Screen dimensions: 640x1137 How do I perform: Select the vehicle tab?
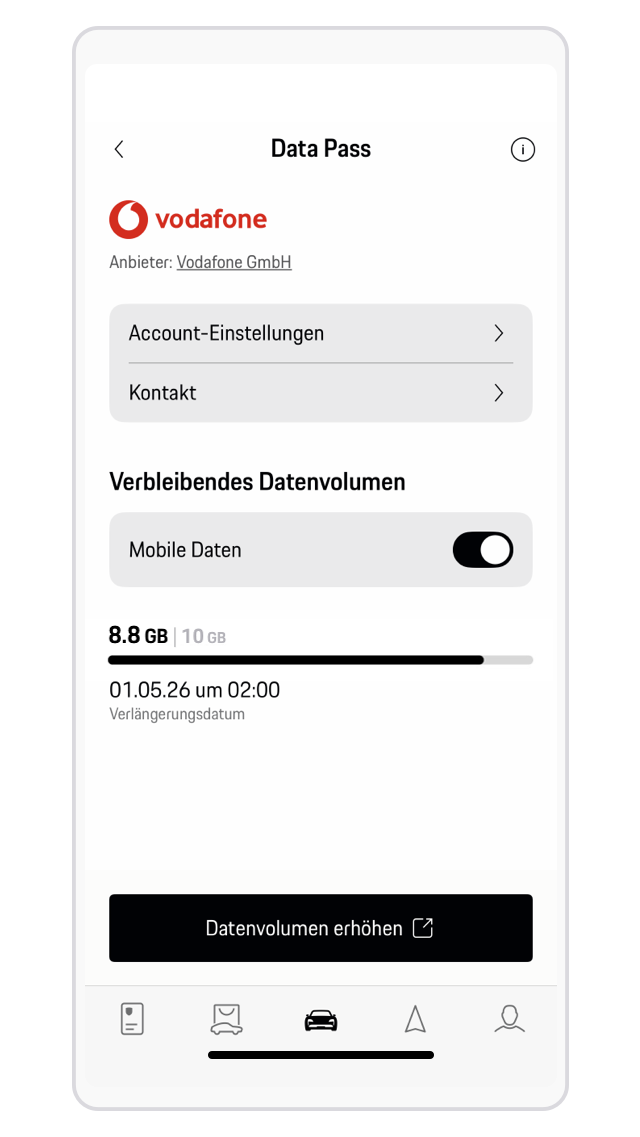coord(321,1020)
